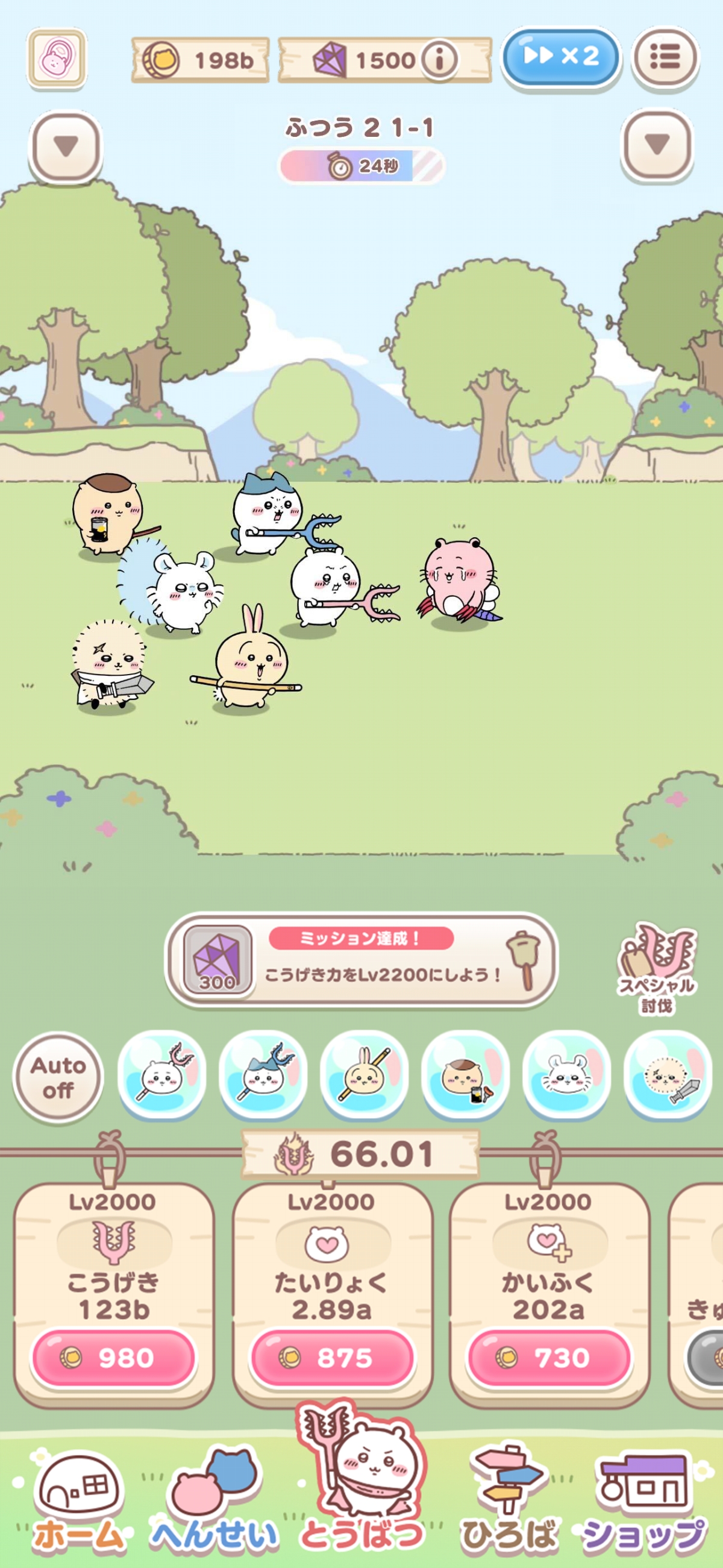Toggle the Auto off button
Image resolution: width=723 pixels, height=1568 pixels.
(58, 1077)
